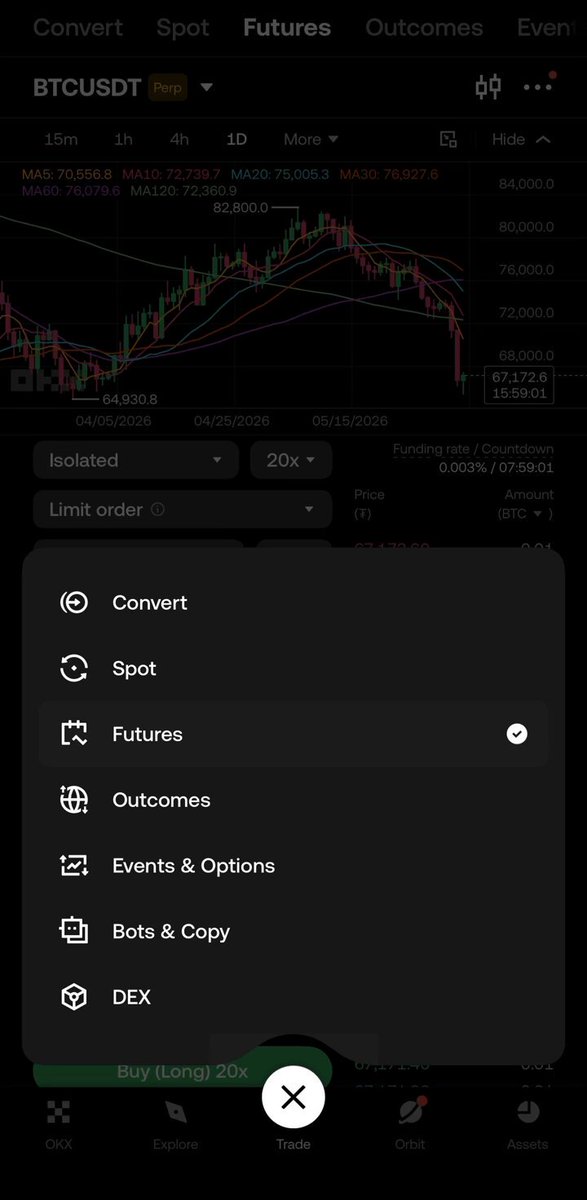Select Convert in the trade menu
The width and height of the screenshot is (587, 1200).
[293, 603]
